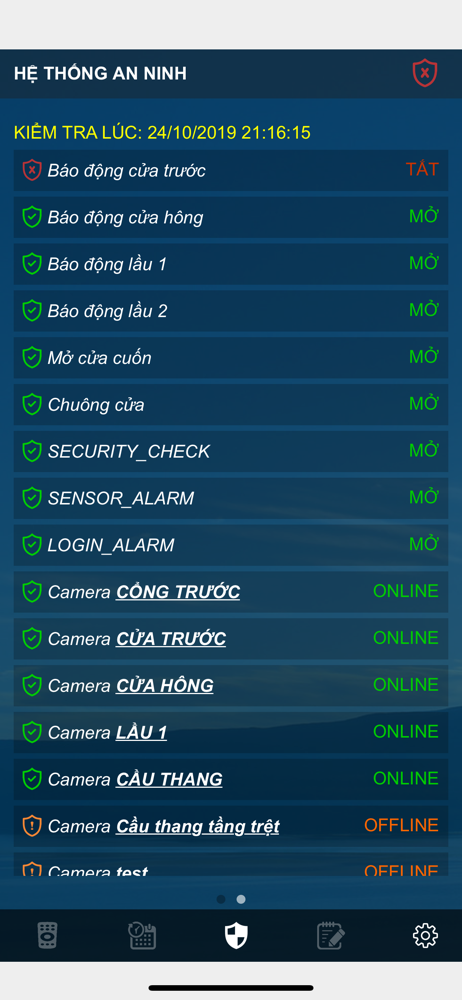
Task: Select the security shield tab
Action: (x=236, y=936)
